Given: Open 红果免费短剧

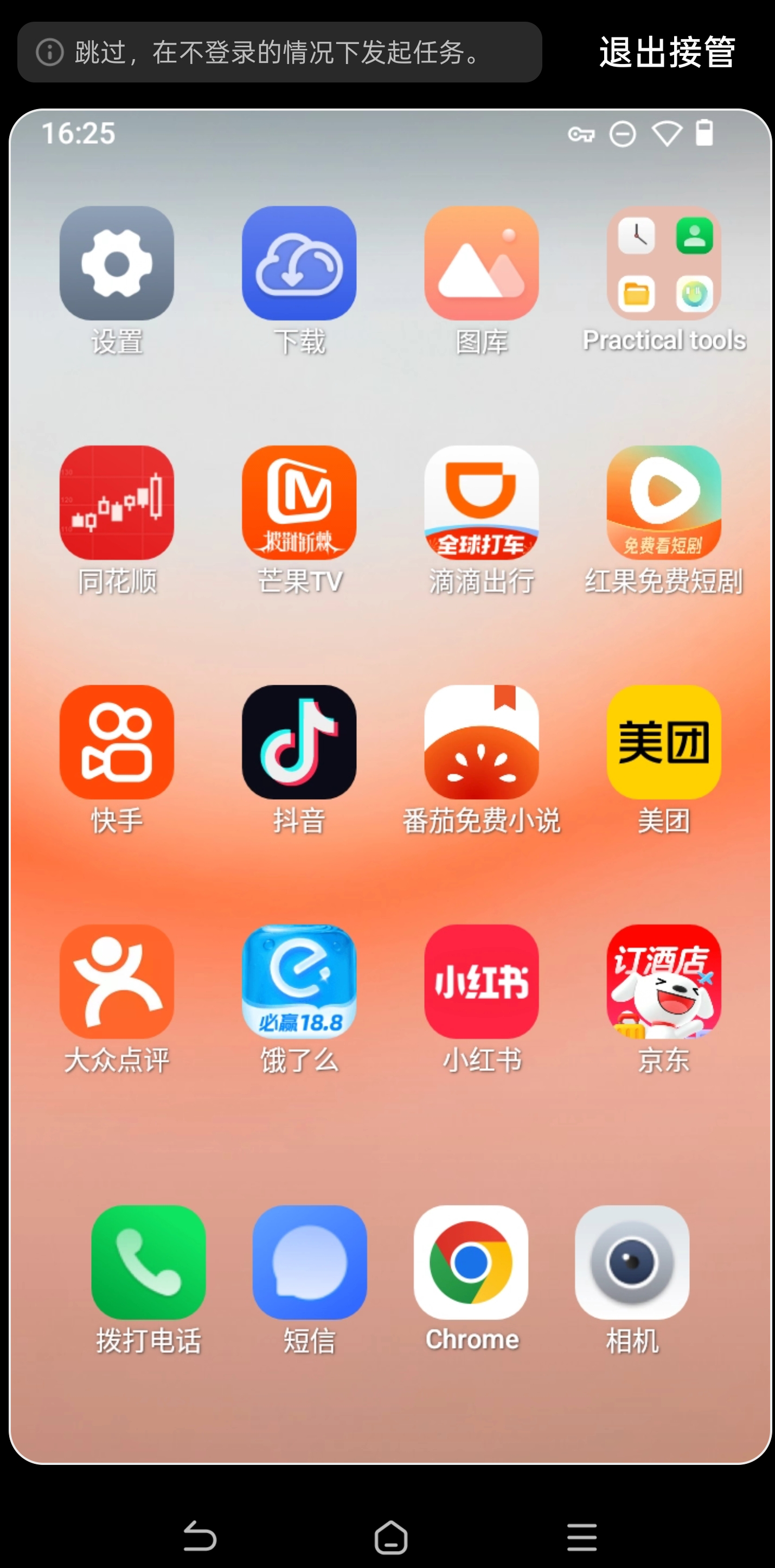Looking at the screenshot, I should (x=664, y=503).
